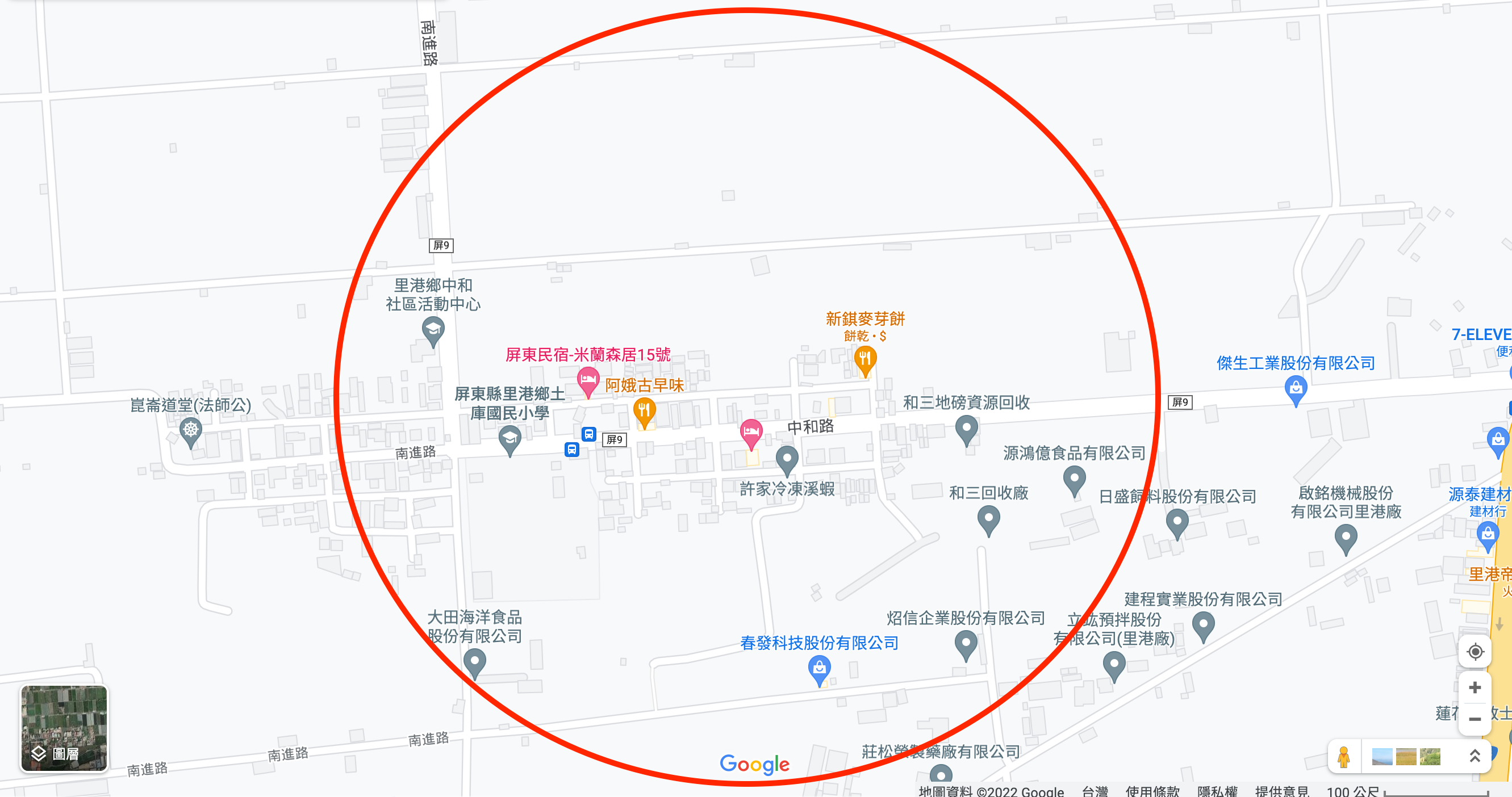Open 屏東民宿-米蘭森居15號 lodging pin
Screen dimensions: 1512x797
click(587, 380)
